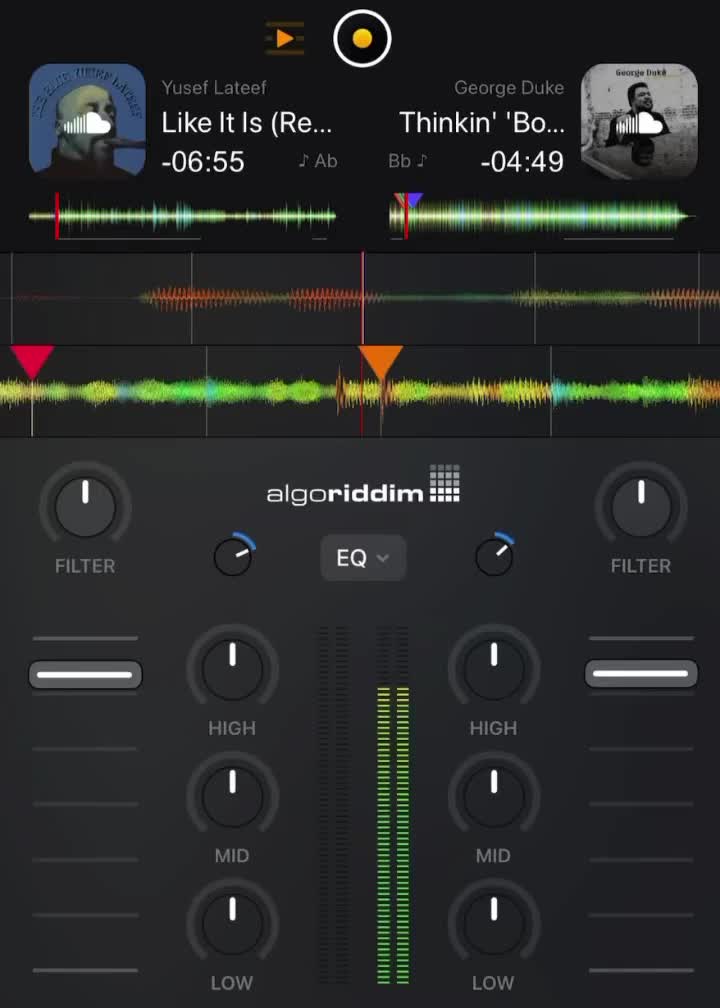720x1008 pixels.
Task: Open George Duke track artwork
Action: tap(639, 121)
